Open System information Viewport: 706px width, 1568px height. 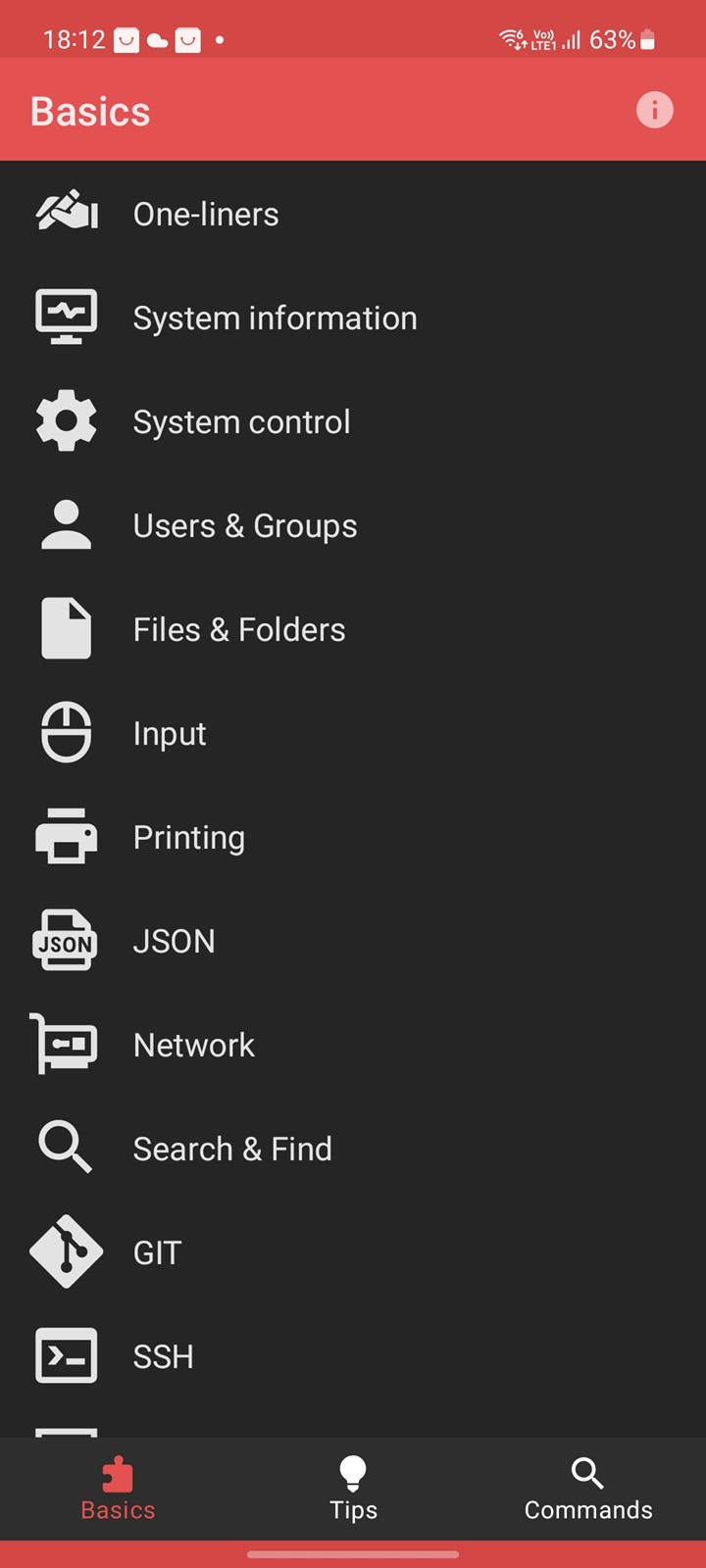tap(353, 318)
